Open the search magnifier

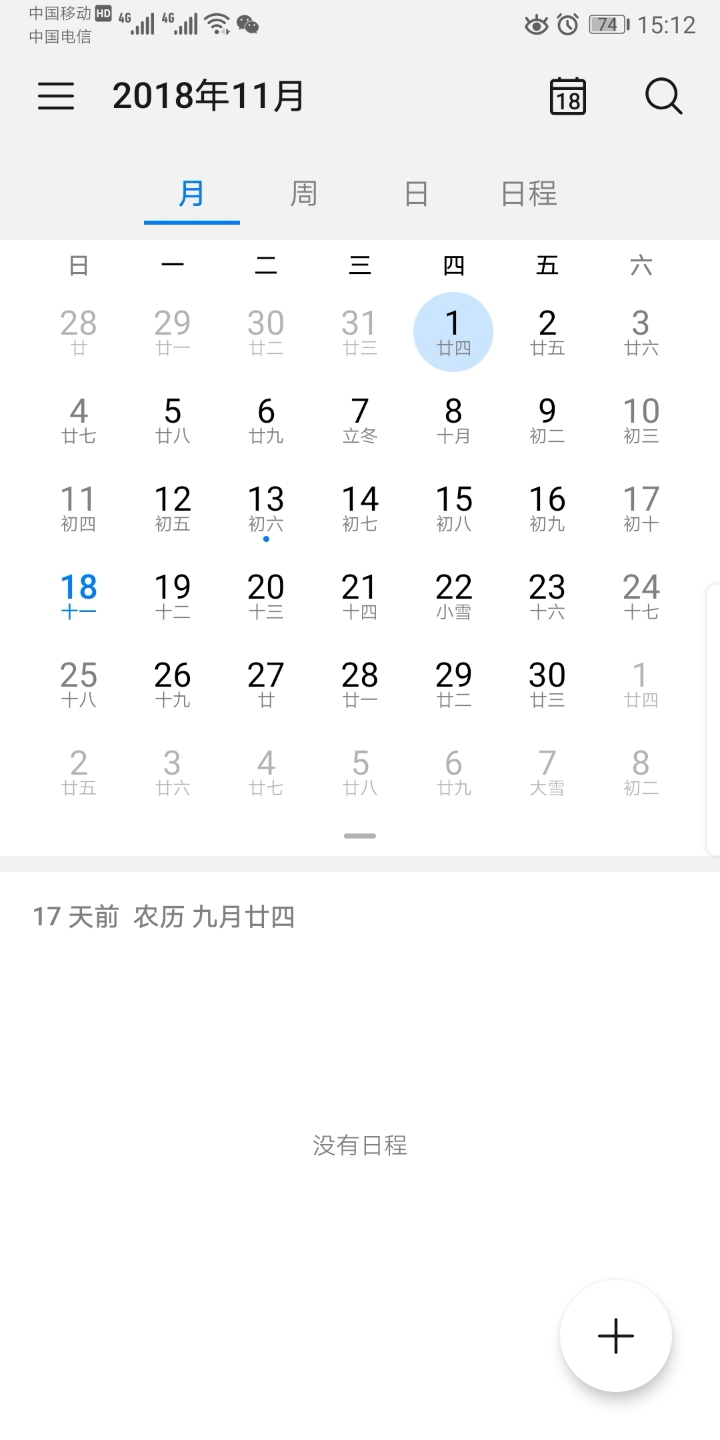(x=663, y=96)
